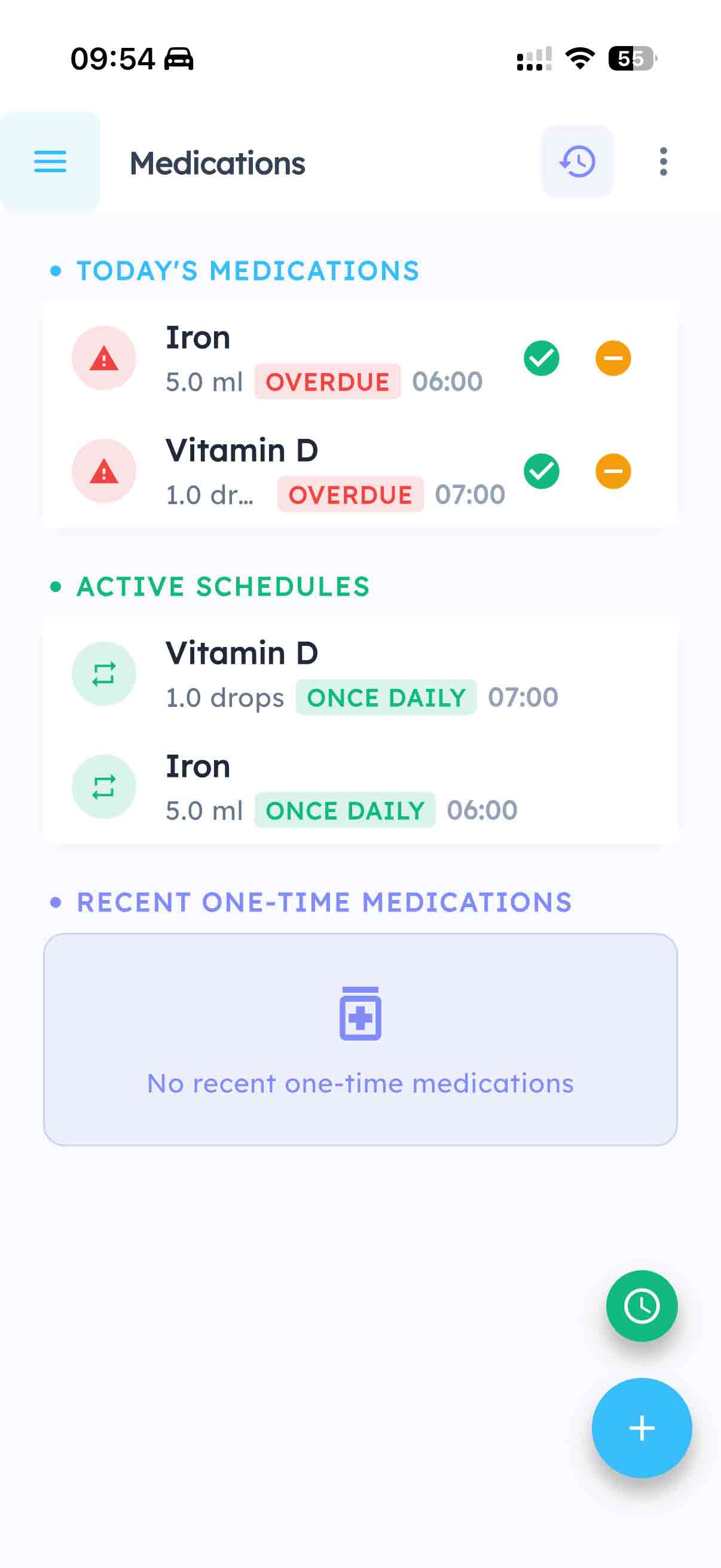This screenshot has width=721, height=1568.
Task: Open medication history via clock icon
Action: click(x=576, y=161)
